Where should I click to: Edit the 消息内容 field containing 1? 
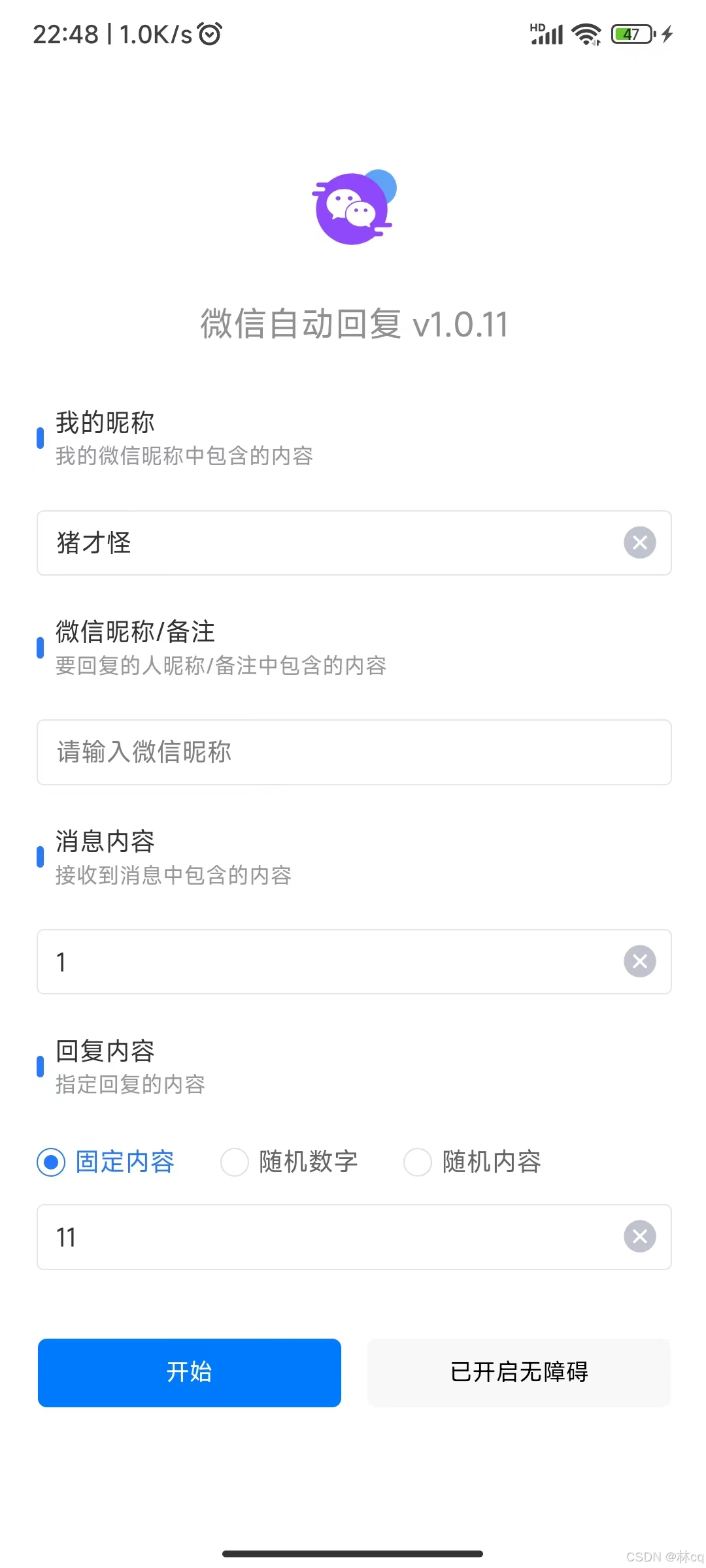pyautogui.click(x=354, y=962)
